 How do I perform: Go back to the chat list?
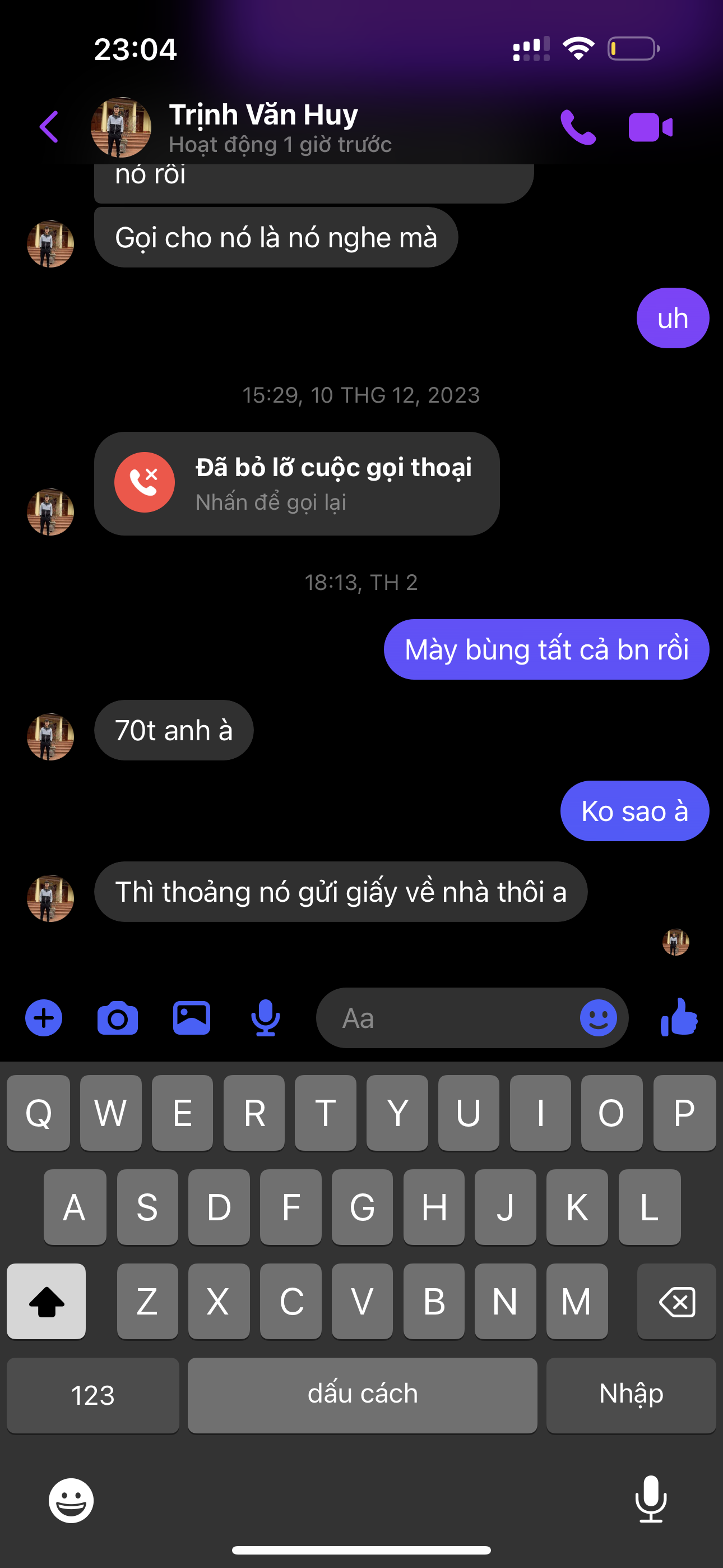[49, 127]
